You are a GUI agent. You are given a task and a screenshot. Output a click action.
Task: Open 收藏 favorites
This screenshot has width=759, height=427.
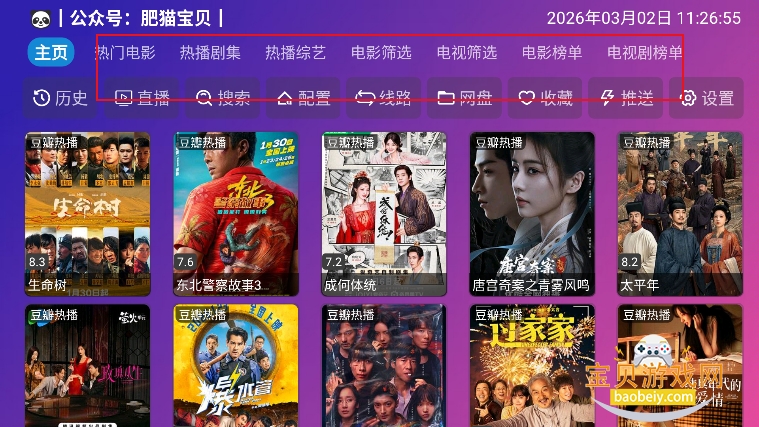coord(545,98)
